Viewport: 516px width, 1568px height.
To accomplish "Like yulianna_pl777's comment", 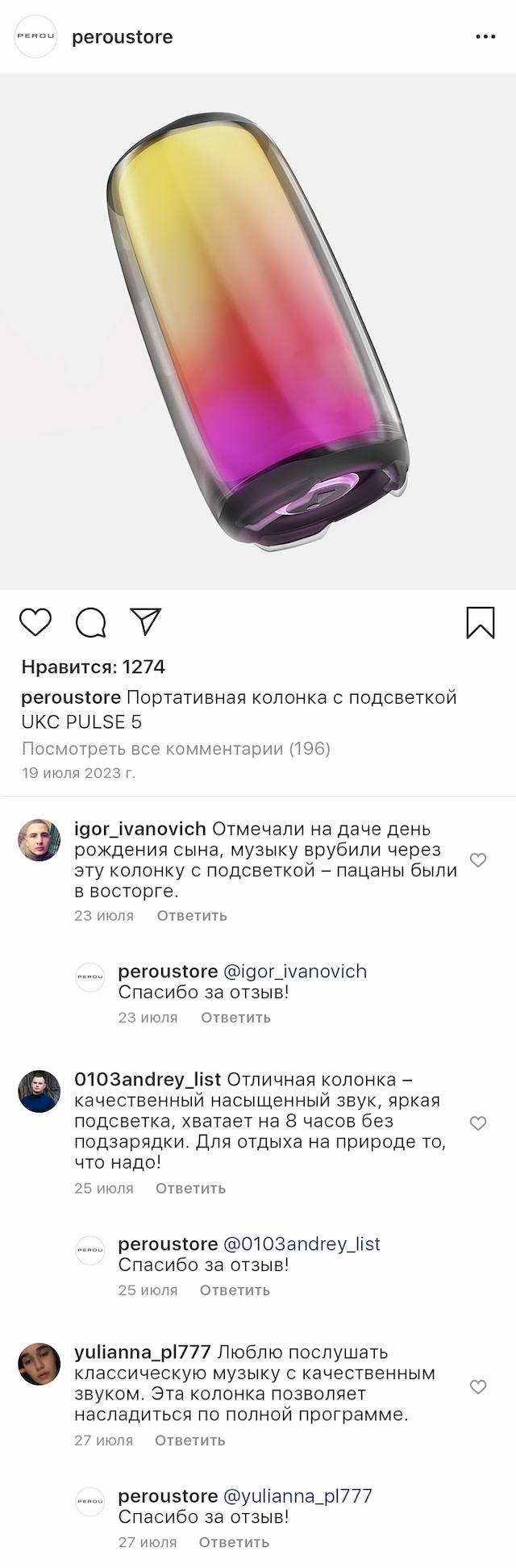I will tap(478, 1386).
